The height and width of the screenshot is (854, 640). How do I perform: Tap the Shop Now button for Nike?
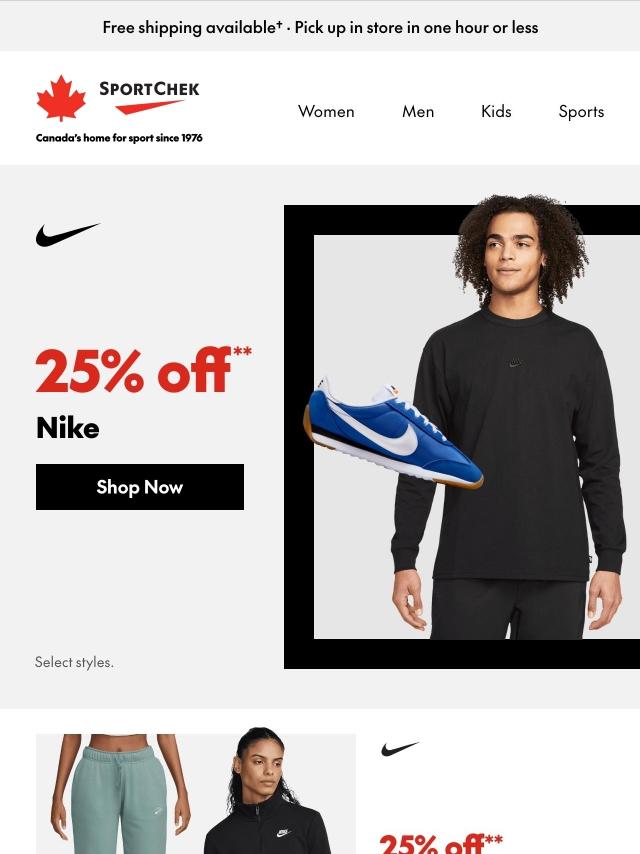click(140, 487)
